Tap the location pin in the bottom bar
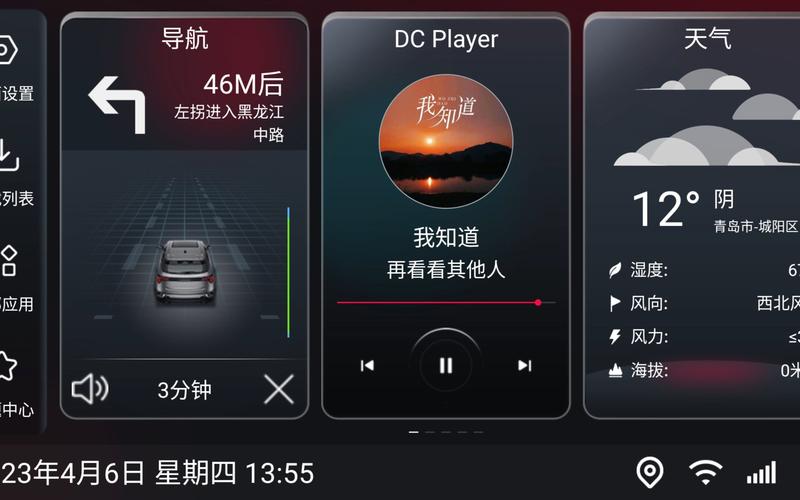The width and height of the screenshot is (800, 500). [x=650, y=472]
